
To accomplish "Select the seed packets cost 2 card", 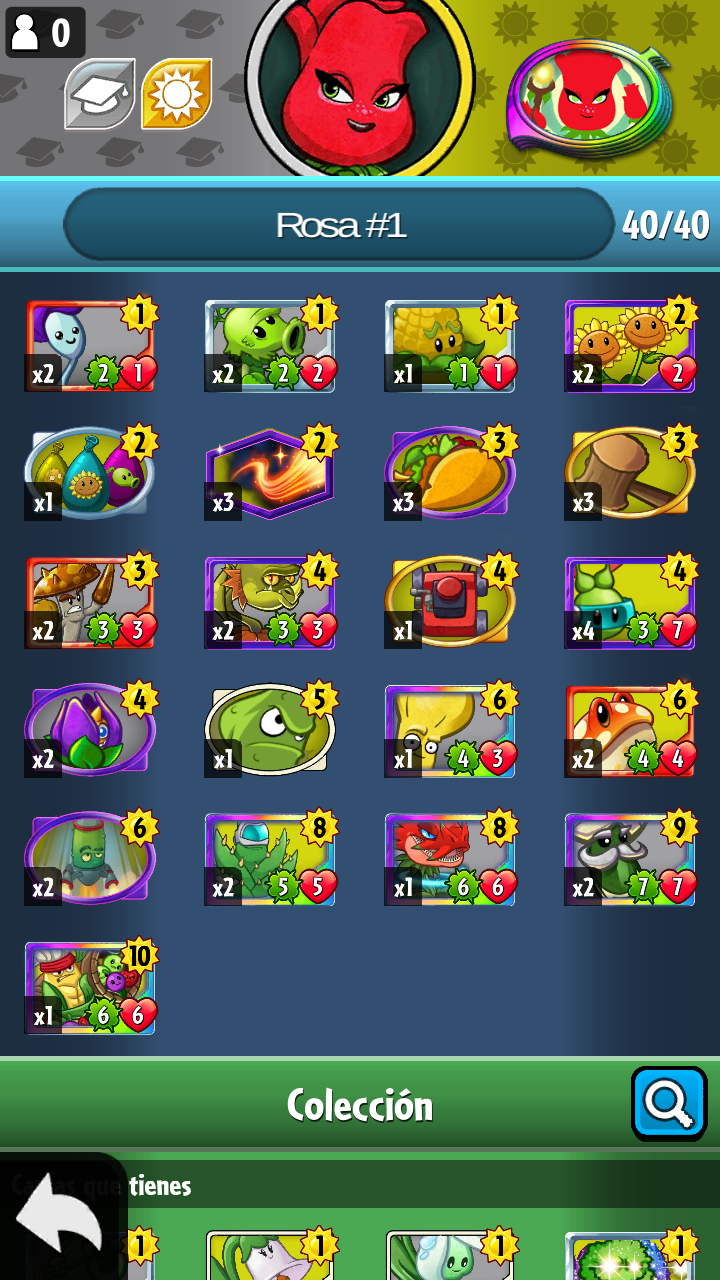I will (89, 473).
